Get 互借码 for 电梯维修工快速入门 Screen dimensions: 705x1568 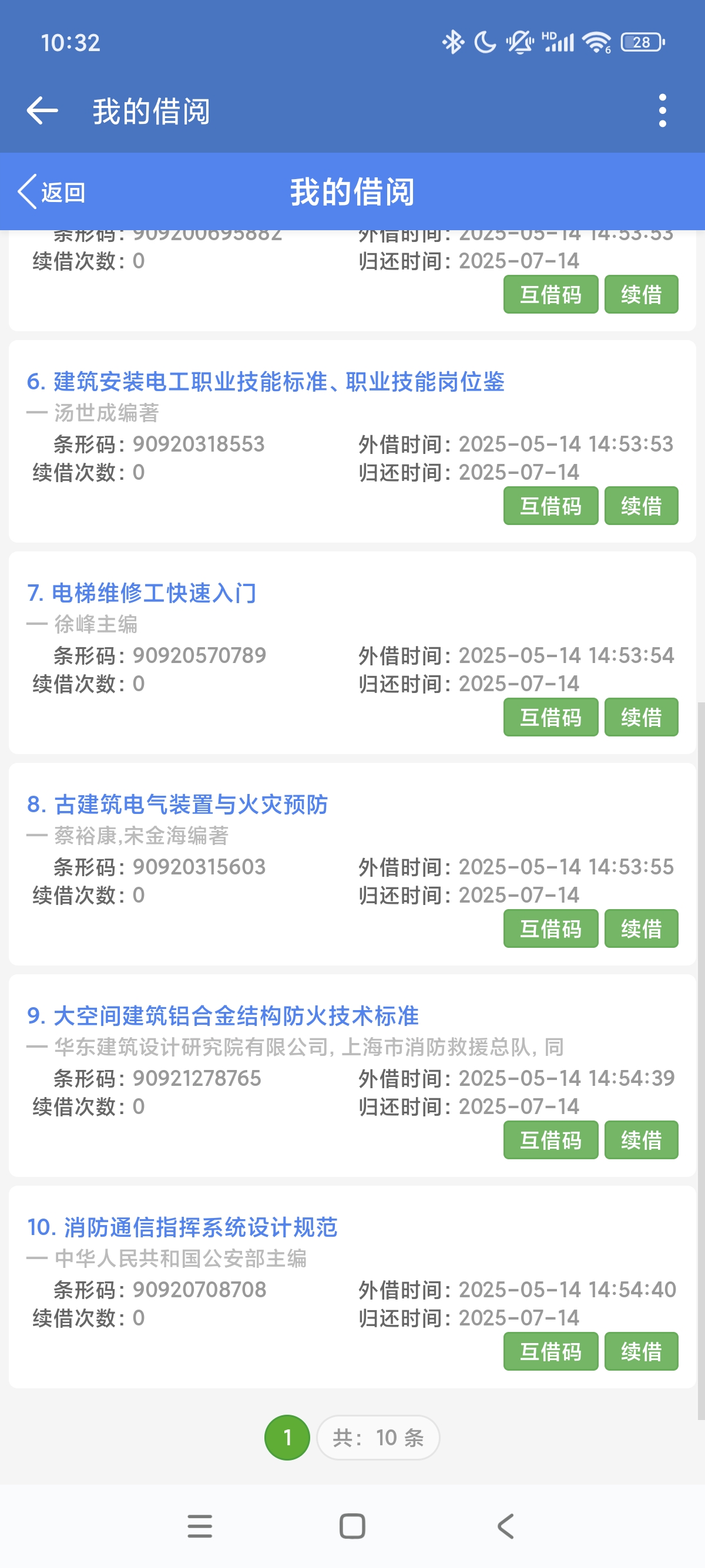pyautogui.click(x=550, y=717)
